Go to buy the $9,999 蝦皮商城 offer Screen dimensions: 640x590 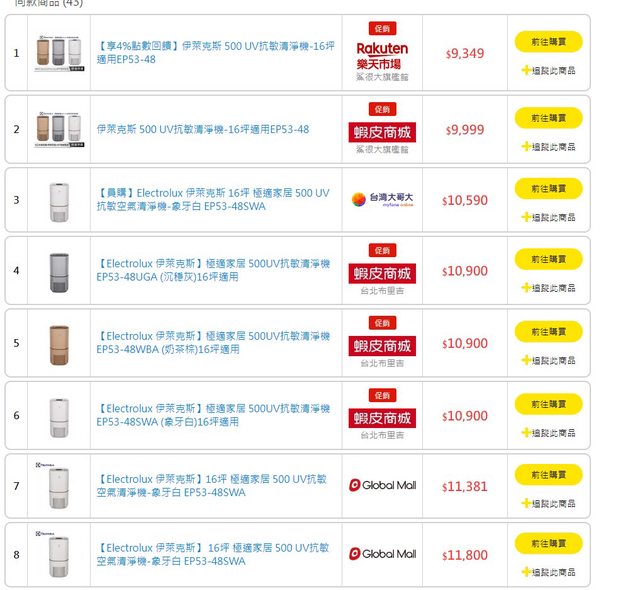[548, 118]
